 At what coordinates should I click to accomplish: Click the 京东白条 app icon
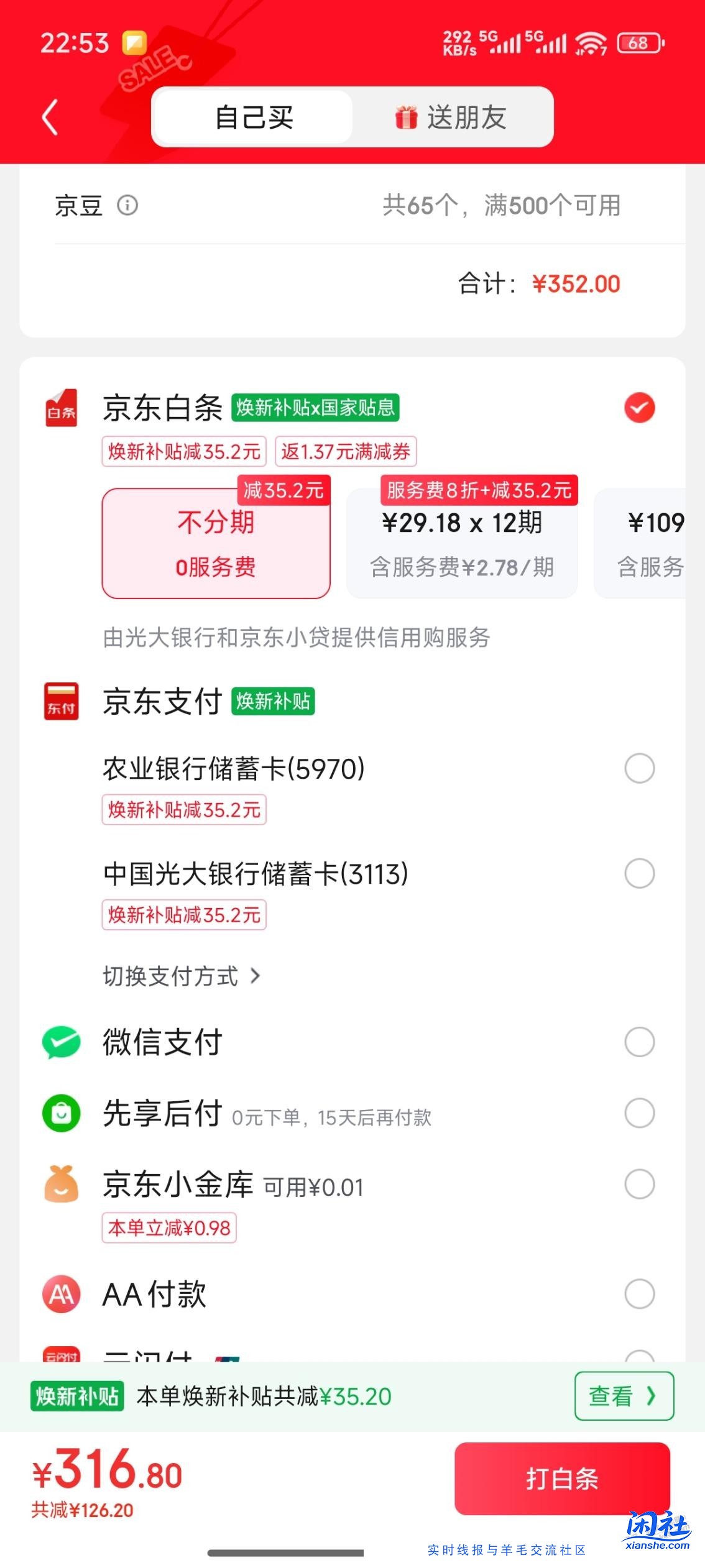tap(60, 409)
